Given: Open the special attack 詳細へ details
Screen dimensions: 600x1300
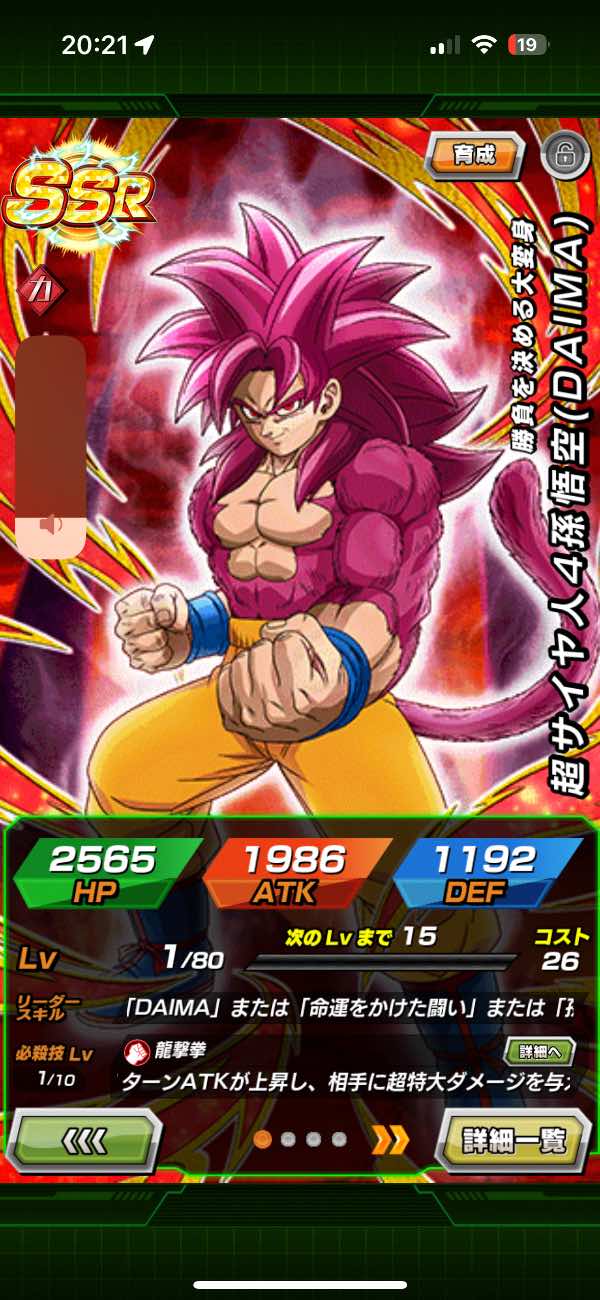Looking at the screenshot, I should pyautogui.click(x=545, y=1051).
